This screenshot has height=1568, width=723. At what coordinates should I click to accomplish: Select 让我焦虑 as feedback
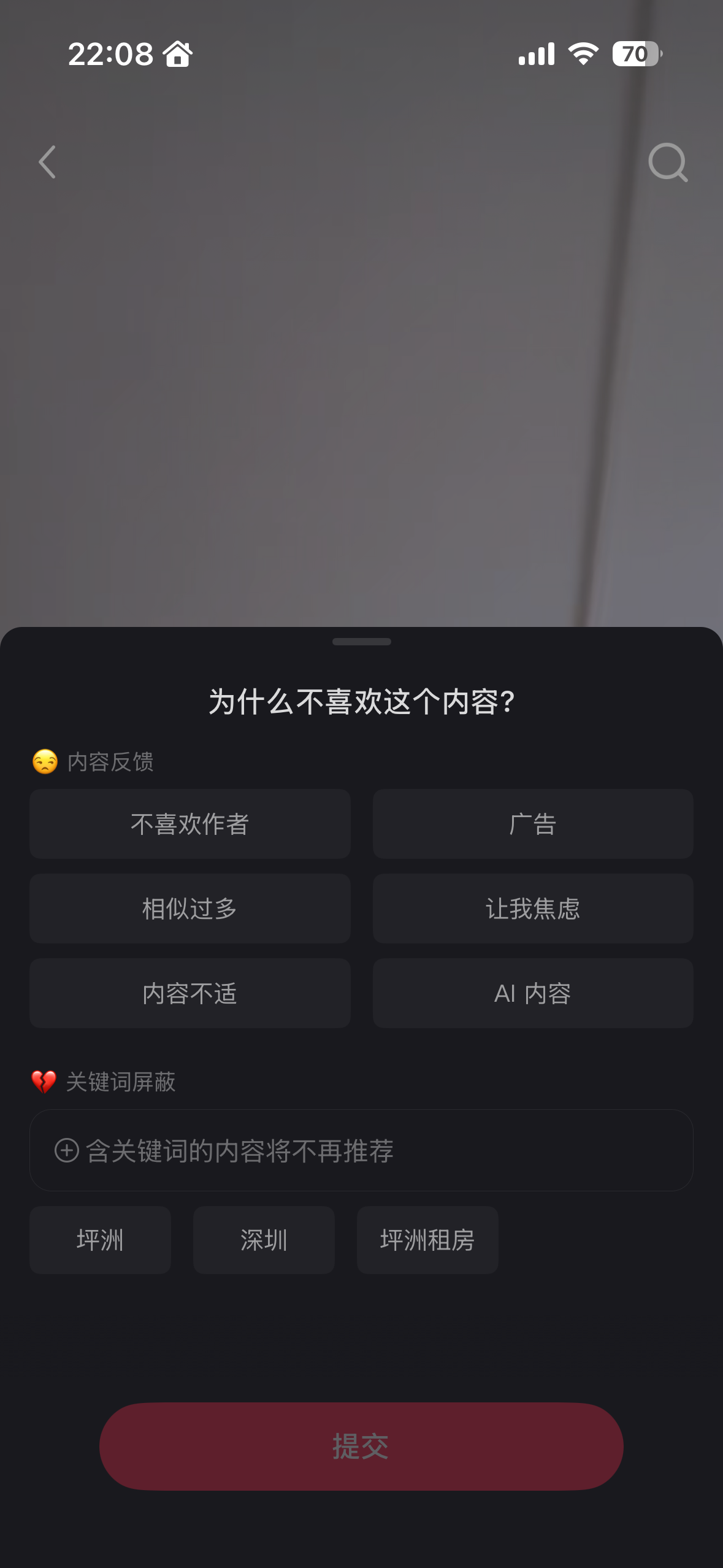[x=533, y=909]
